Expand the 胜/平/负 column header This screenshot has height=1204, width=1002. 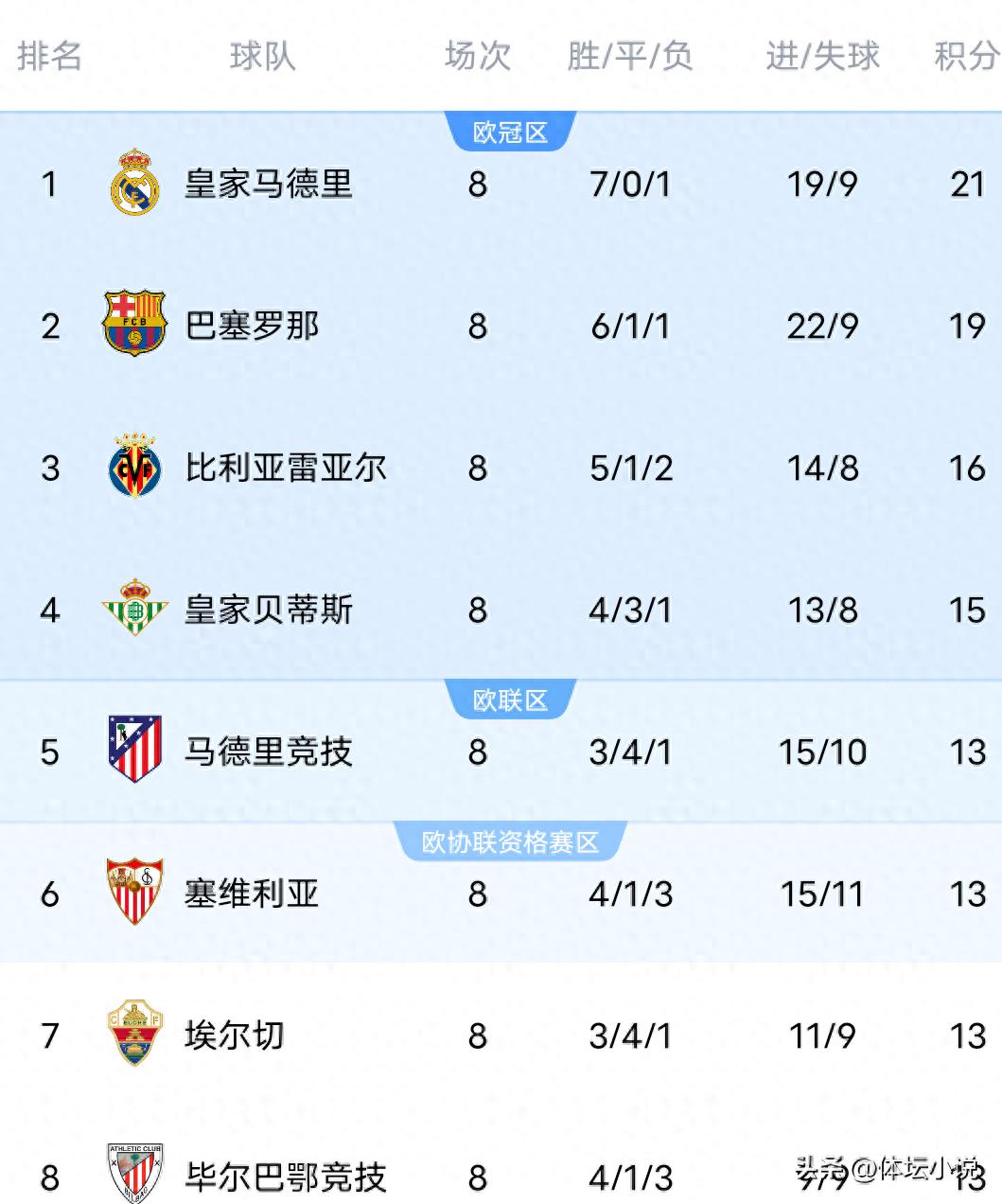(x=629, y=57)
